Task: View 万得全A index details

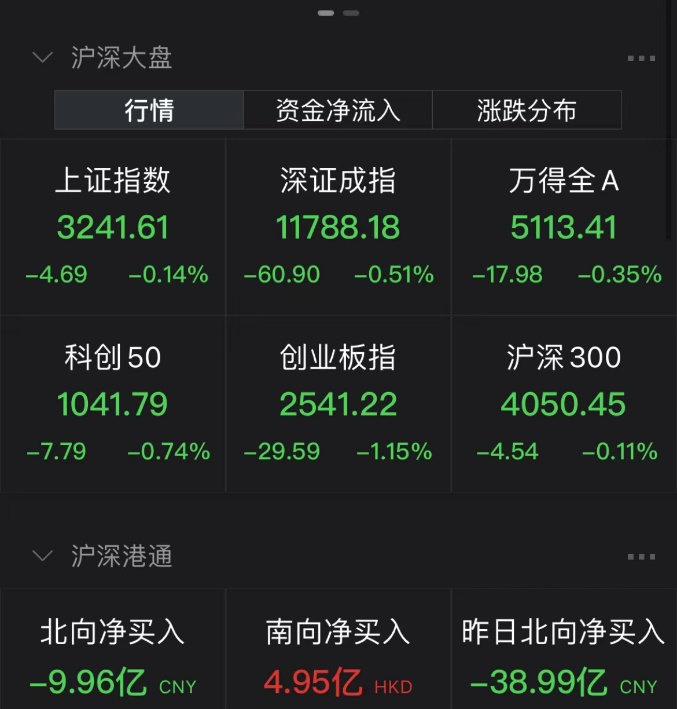Action: click(x=564, y=228)
